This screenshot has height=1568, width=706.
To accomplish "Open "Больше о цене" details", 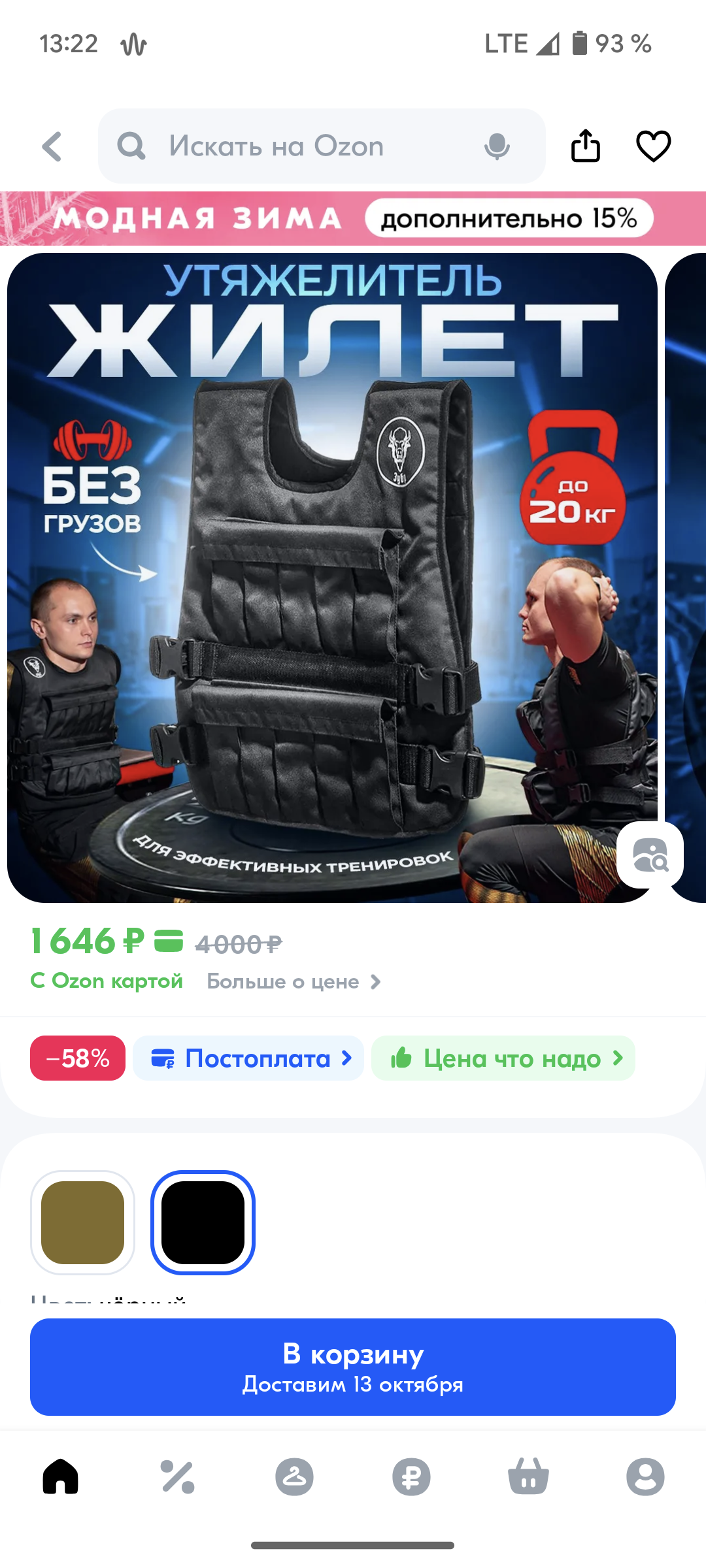I will (294, 981).
